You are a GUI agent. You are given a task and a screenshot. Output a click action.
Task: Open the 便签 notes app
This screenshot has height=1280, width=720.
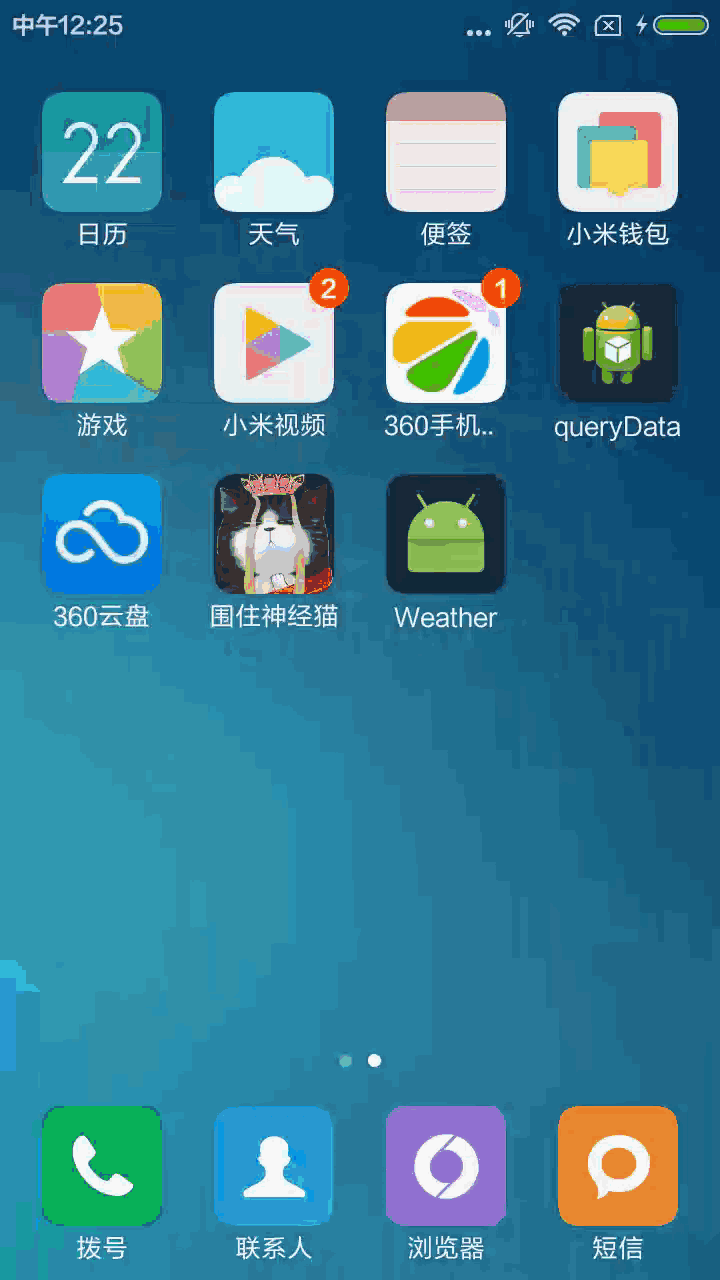tap(446, 152)
